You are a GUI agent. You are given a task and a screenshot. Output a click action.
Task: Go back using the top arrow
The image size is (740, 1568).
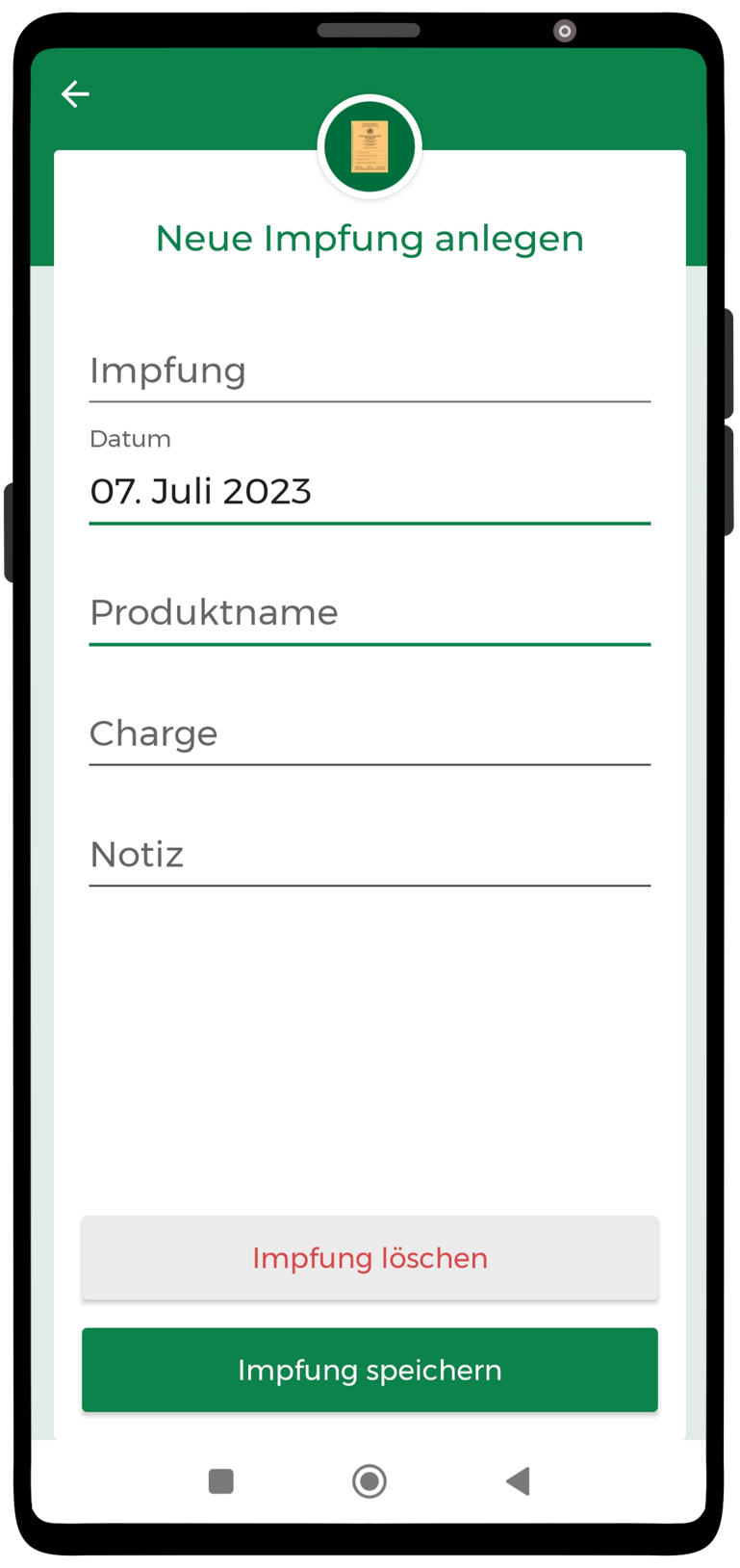(x=75, y=93)
